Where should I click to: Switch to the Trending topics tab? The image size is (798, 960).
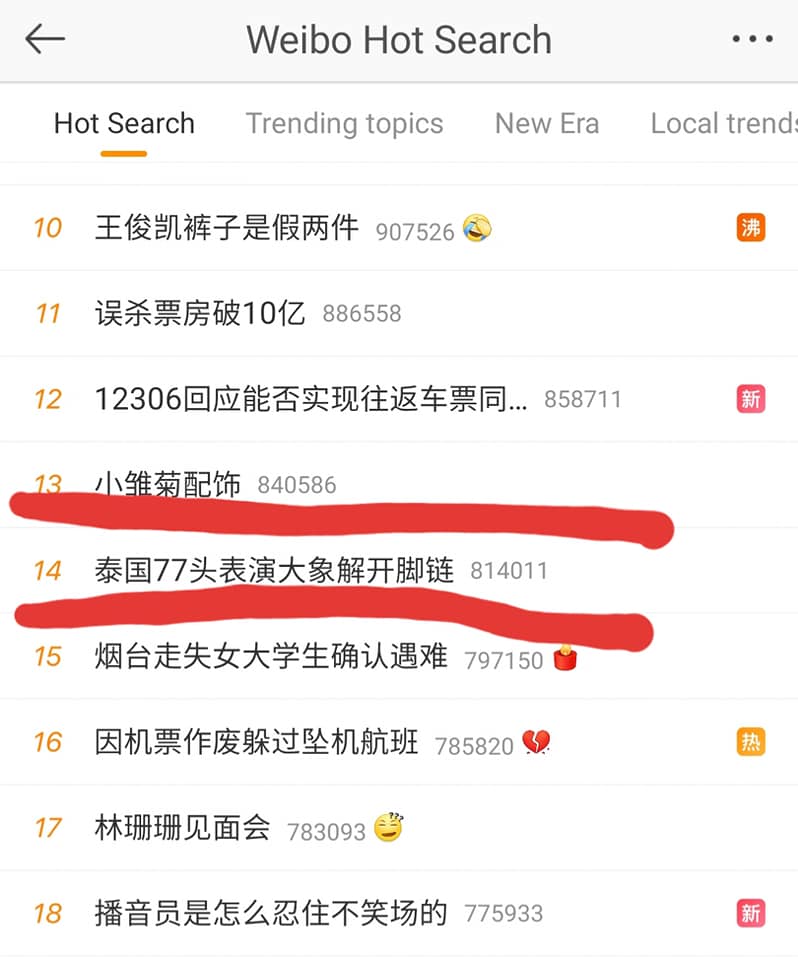pos(344,124)
